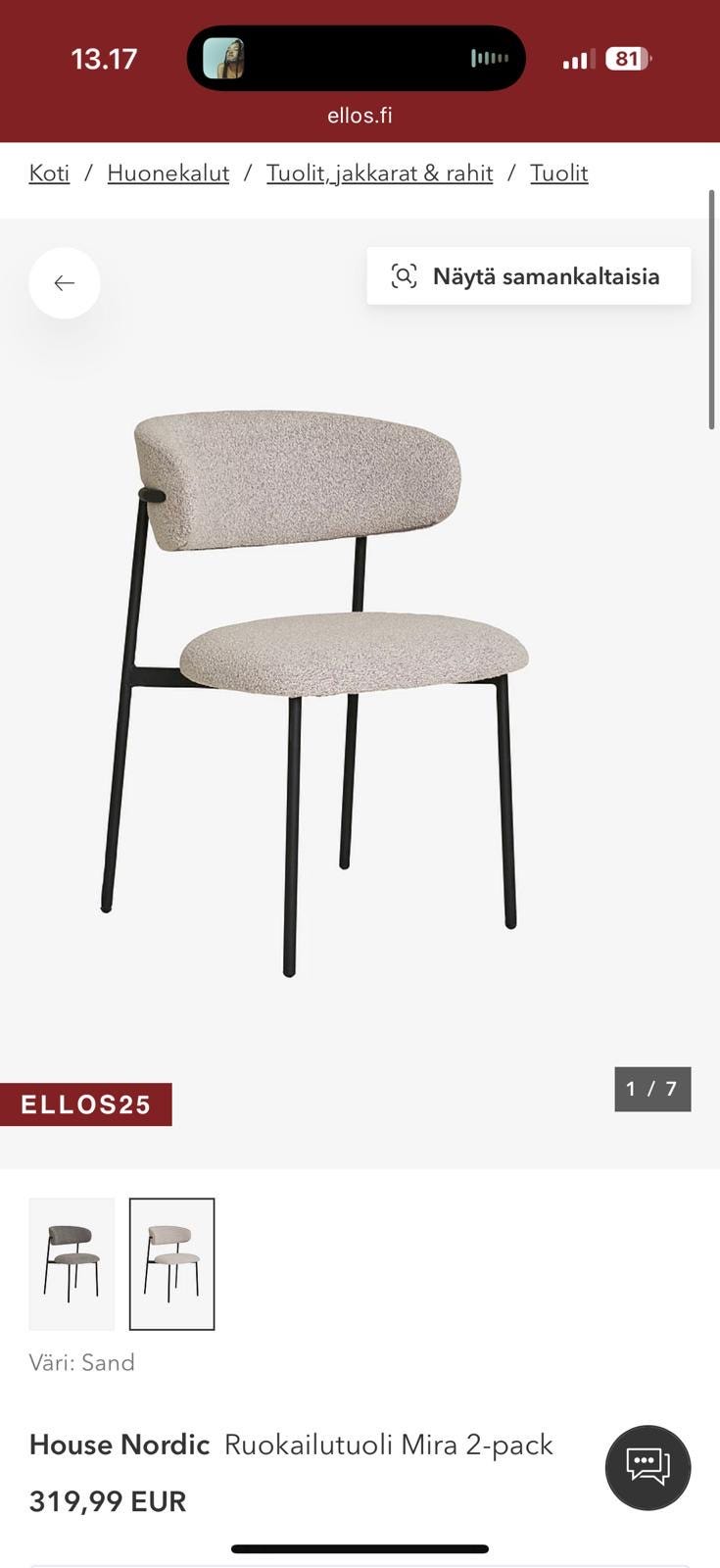
Task: Go back using the arrow button
Action: tap(65, 283)
